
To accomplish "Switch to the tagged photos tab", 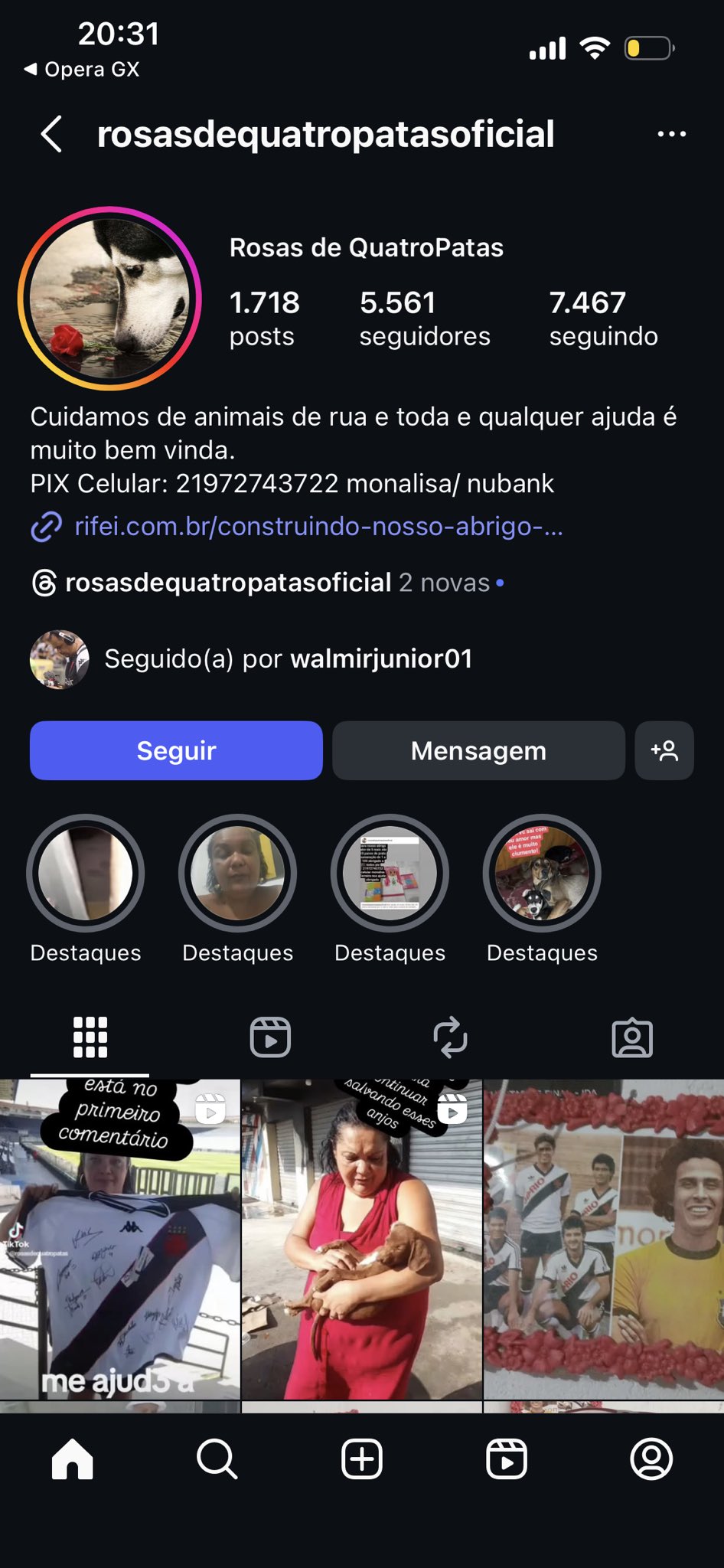I will tap(632, 1037).
